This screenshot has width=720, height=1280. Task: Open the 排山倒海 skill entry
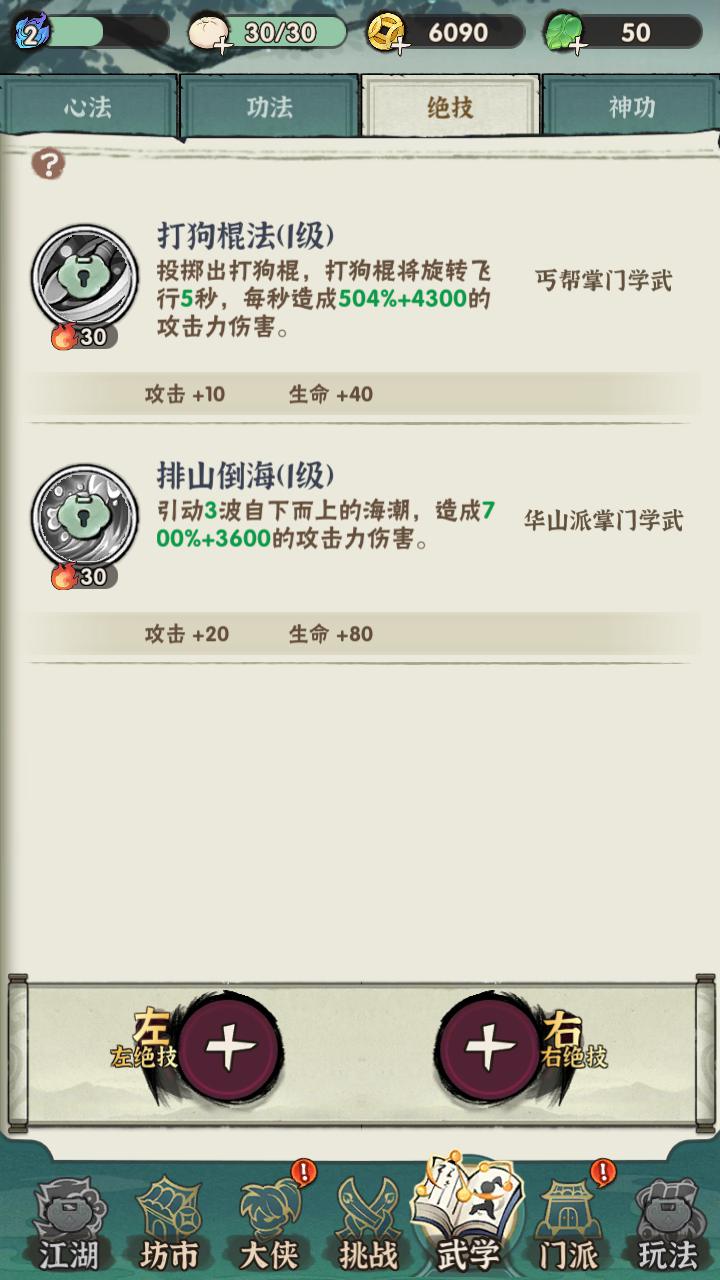85,519
